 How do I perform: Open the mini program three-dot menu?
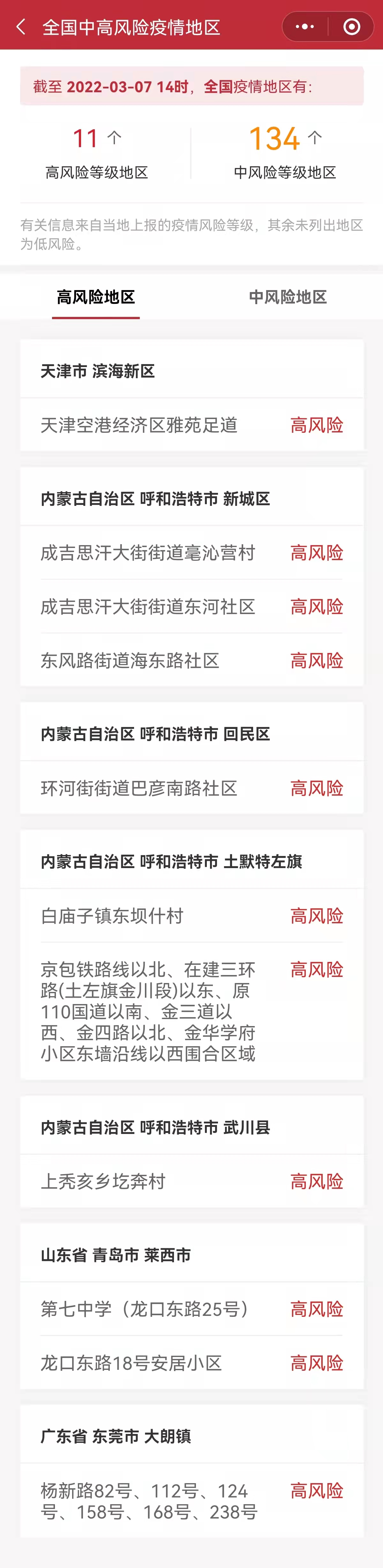pos(304,27)
